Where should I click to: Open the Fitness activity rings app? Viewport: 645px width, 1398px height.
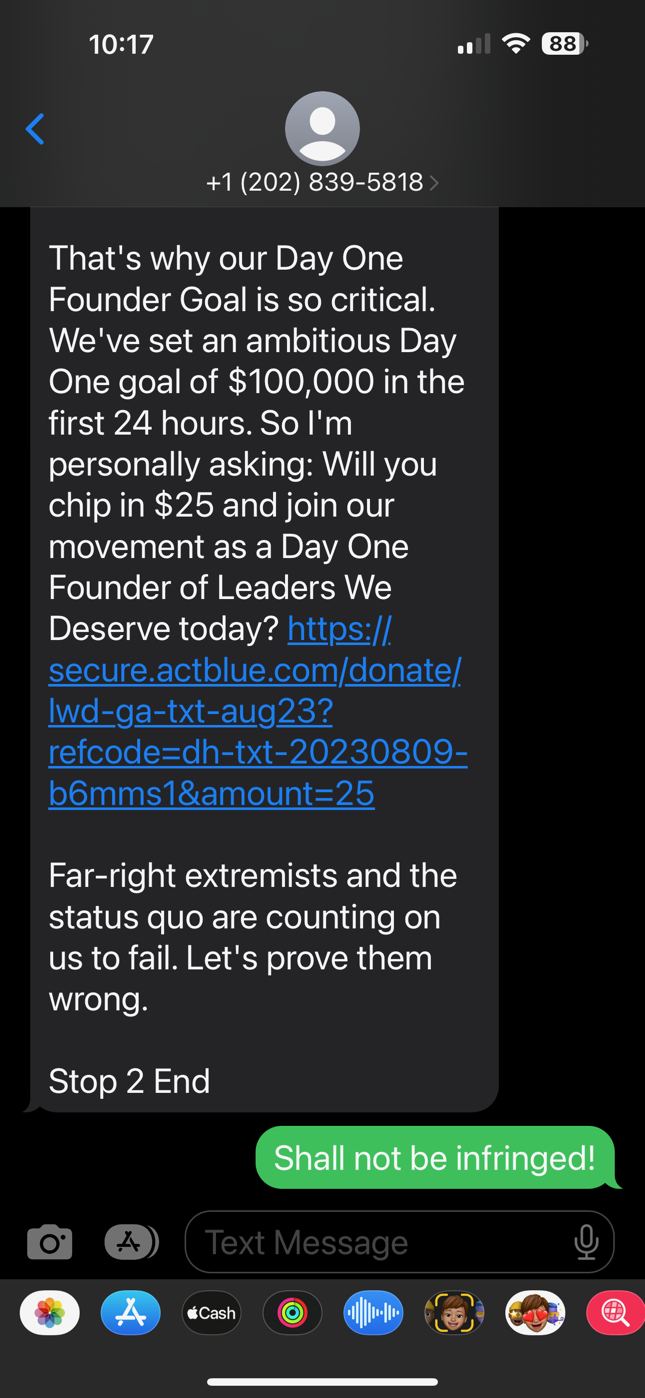coord(292,1313)
